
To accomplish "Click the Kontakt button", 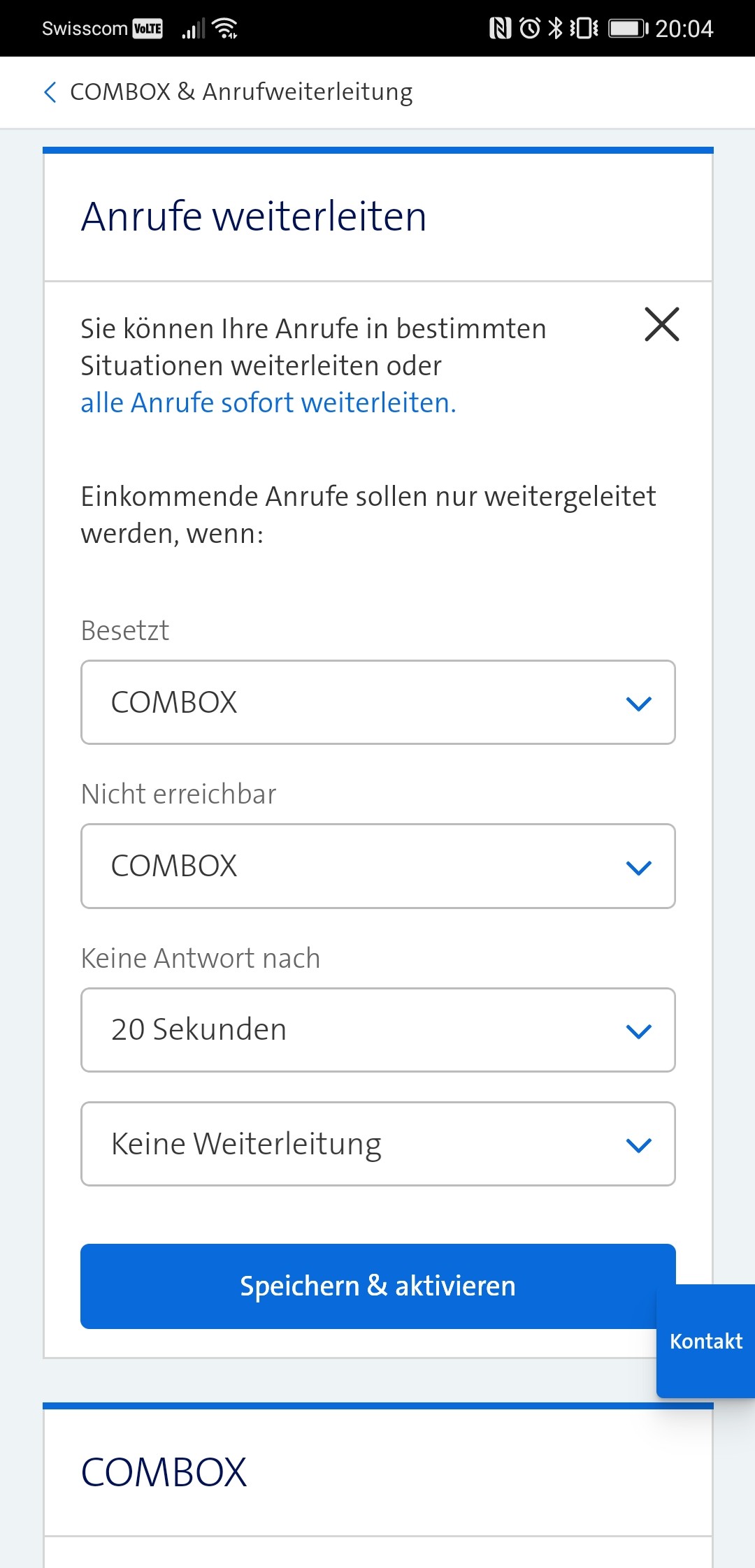I will tap(705, 1341).
